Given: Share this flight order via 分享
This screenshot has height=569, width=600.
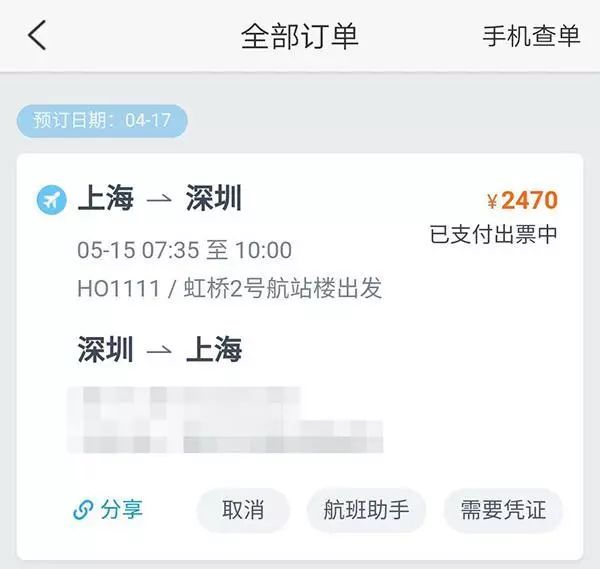Looking at the screenshot, I should click(x=109, y=510).
